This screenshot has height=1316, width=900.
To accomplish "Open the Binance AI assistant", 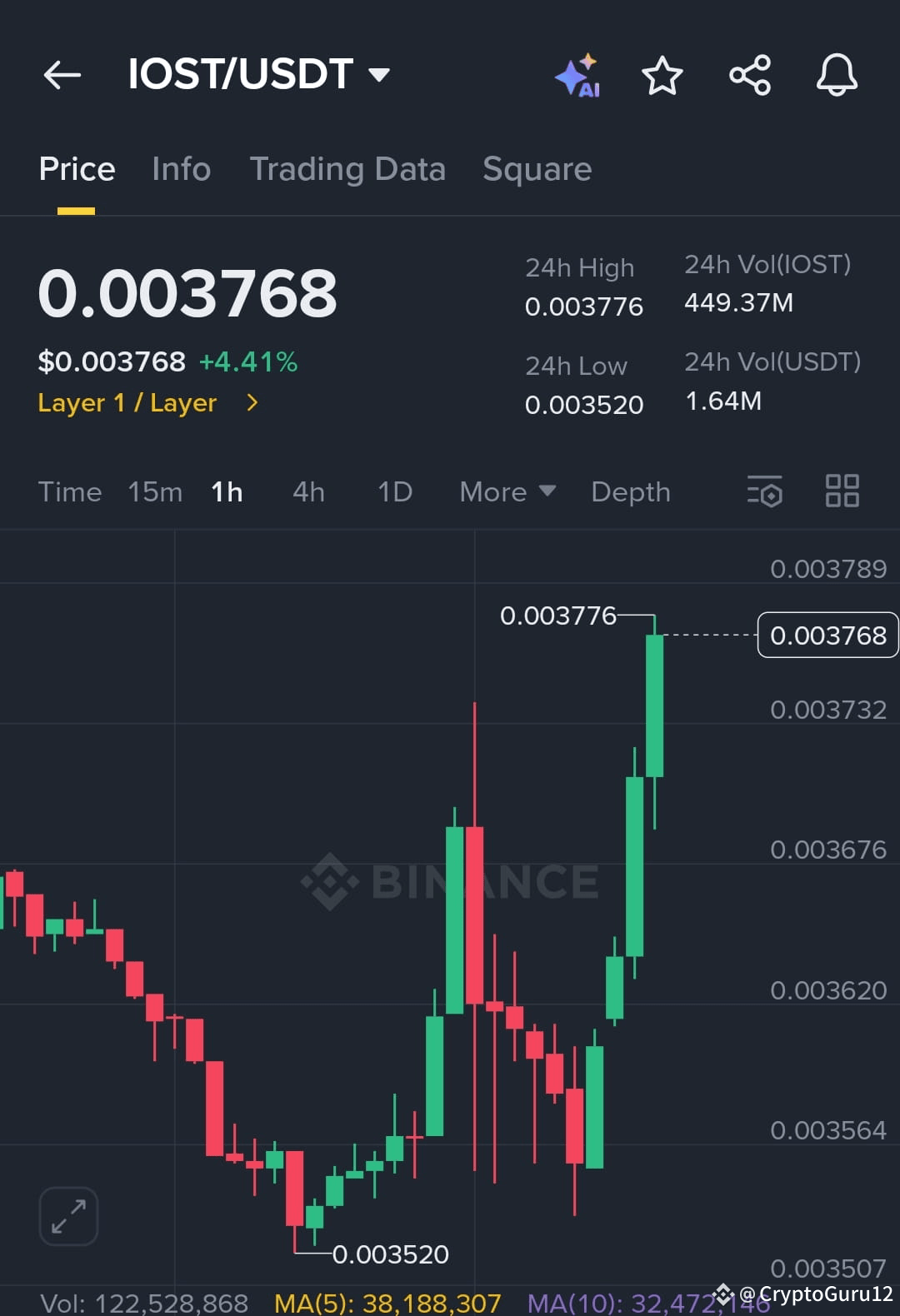I will pos(577,75).
